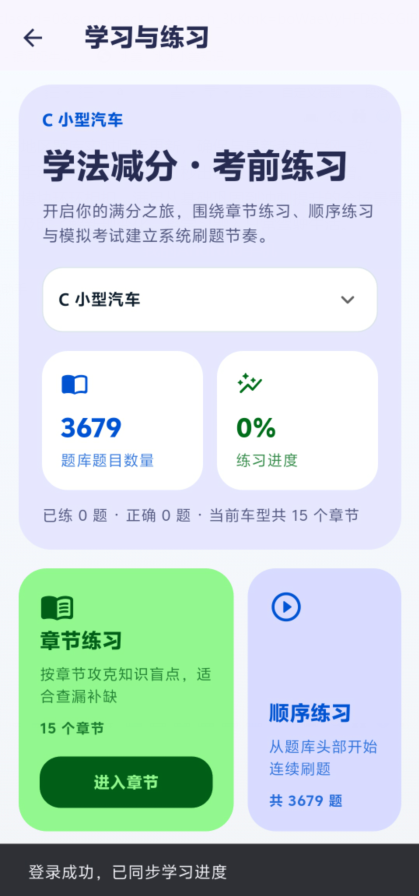Go back using the top-left arrow
The height and width of the screenshot is (896, 419).
tap(33, 38)
